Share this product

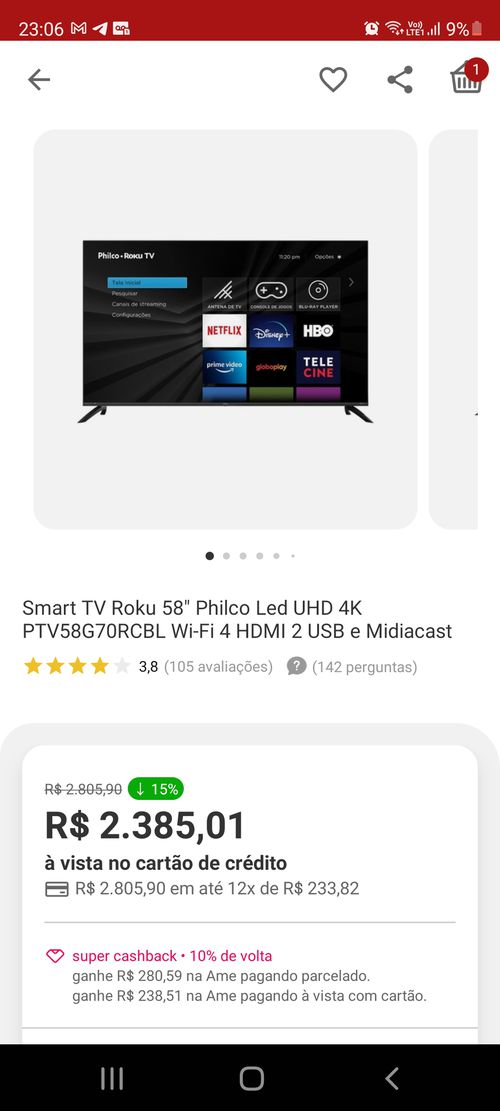pos(400,79)
